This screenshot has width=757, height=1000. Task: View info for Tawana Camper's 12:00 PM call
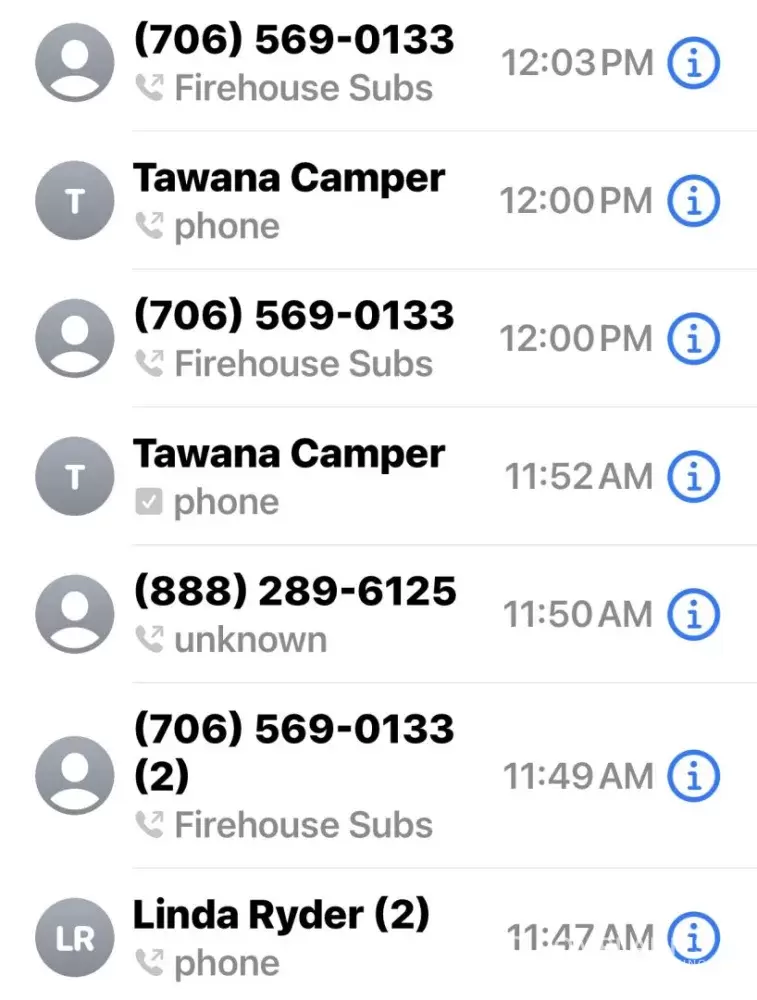693,201
